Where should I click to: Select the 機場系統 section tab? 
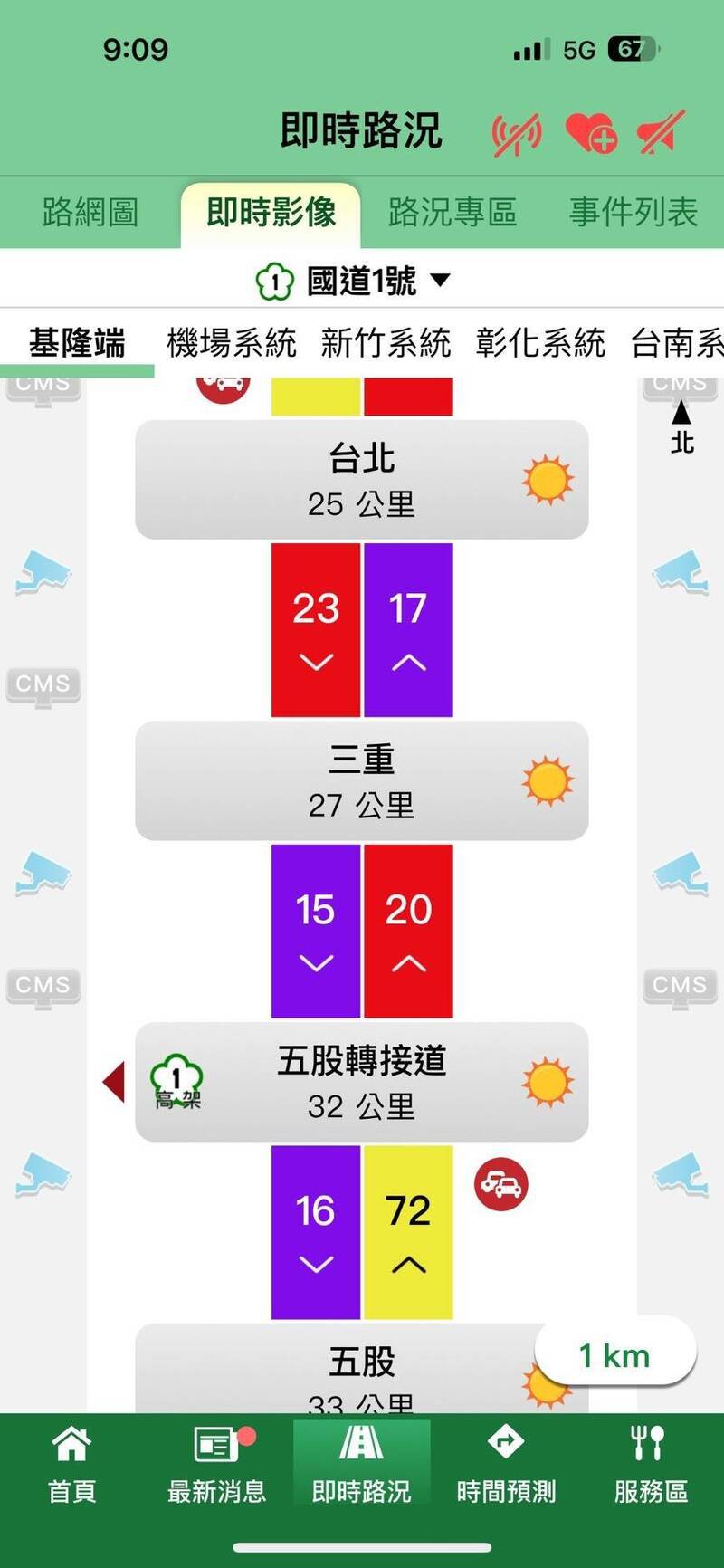(x=232, y=344)
